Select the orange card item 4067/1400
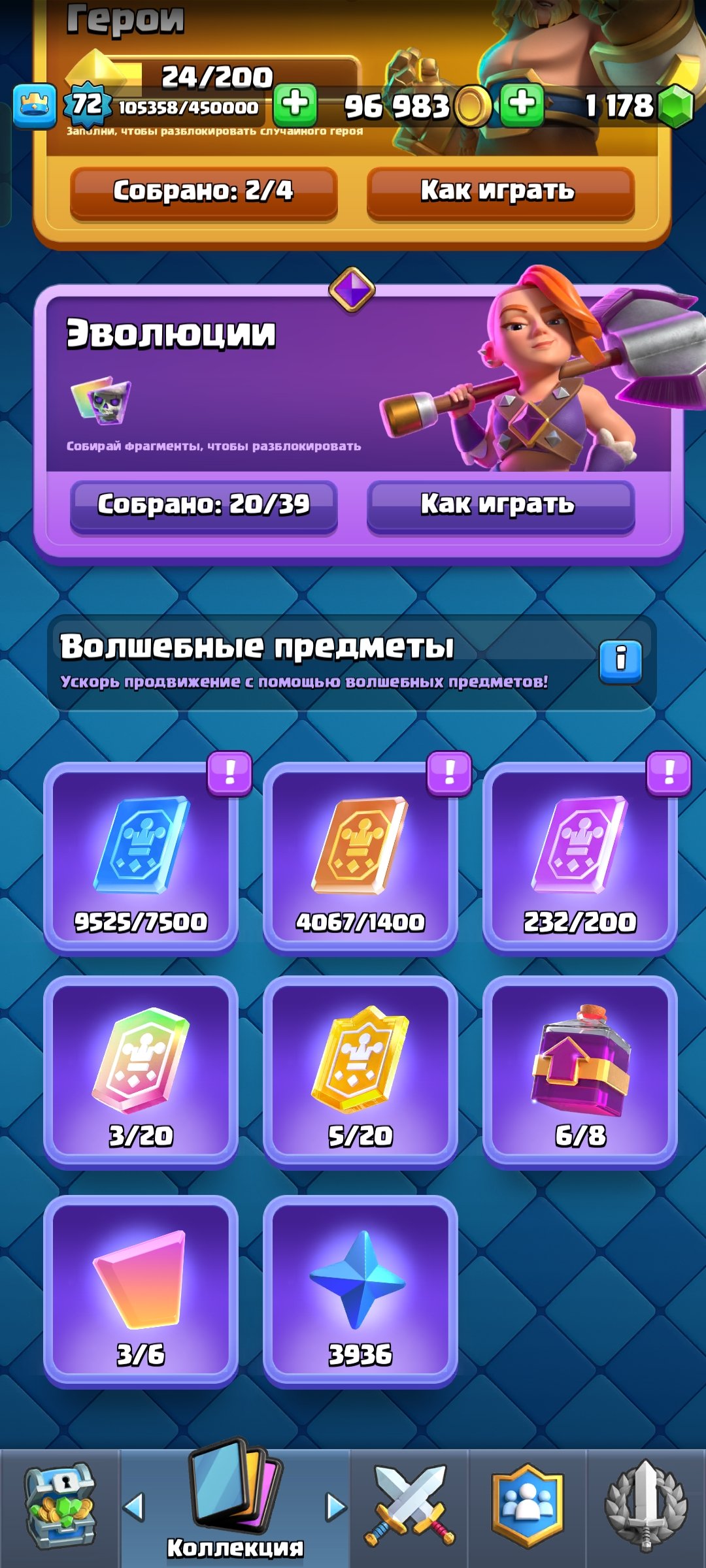The width and height of the screenshot is (706, 1568). [x=360, y=857]
